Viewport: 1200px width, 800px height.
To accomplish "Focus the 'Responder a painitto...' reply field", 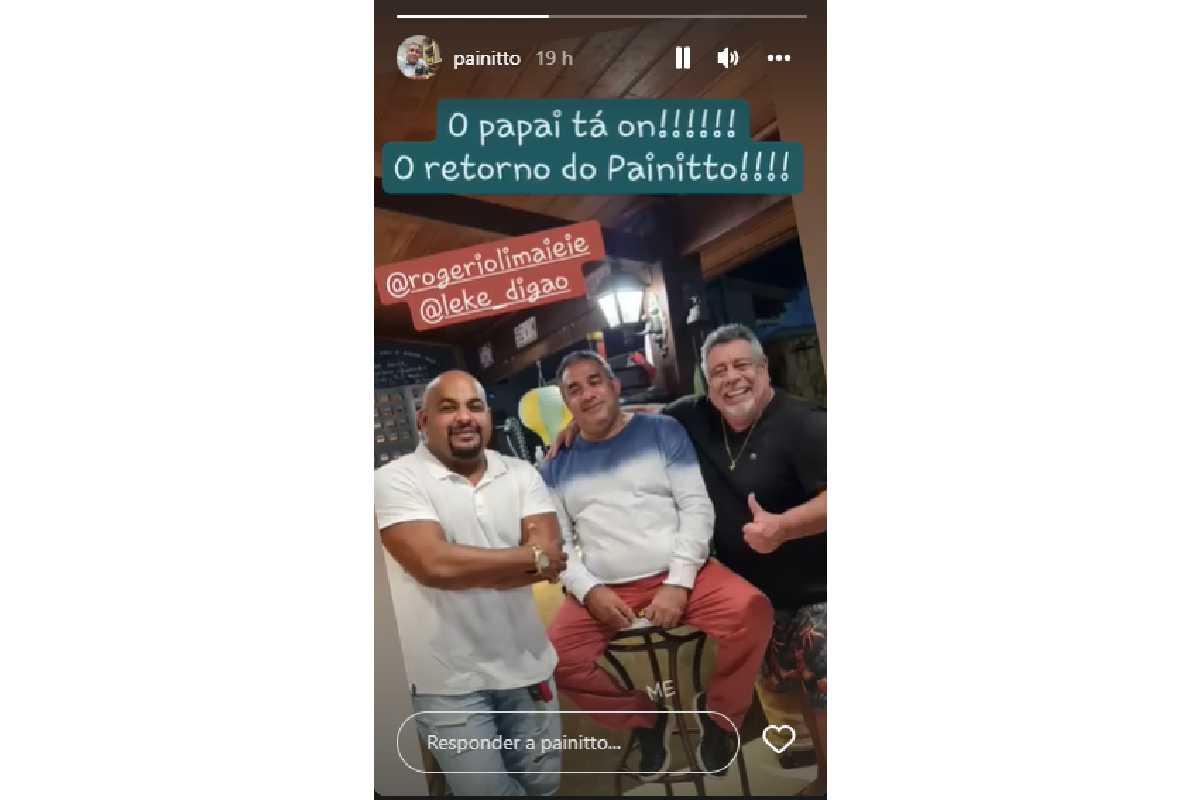I will pos(567,742).
